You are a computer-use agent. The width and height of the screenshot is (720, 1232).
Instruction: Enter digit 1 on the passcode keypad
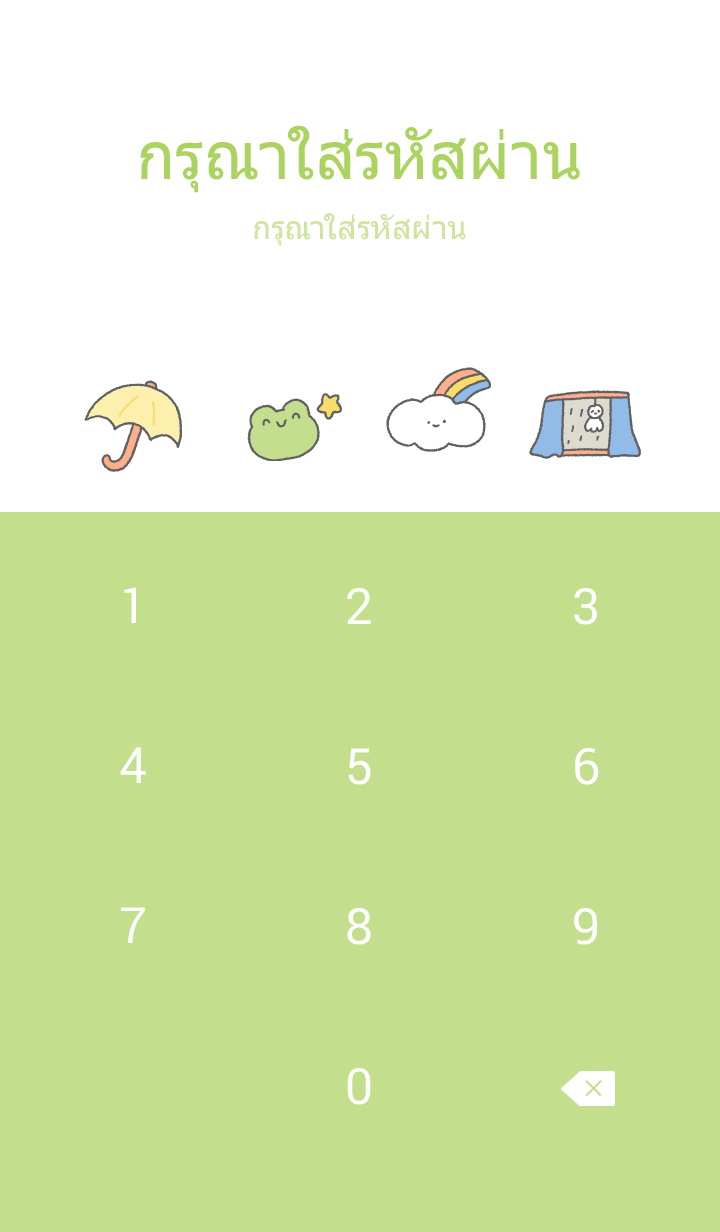point(132,607)
